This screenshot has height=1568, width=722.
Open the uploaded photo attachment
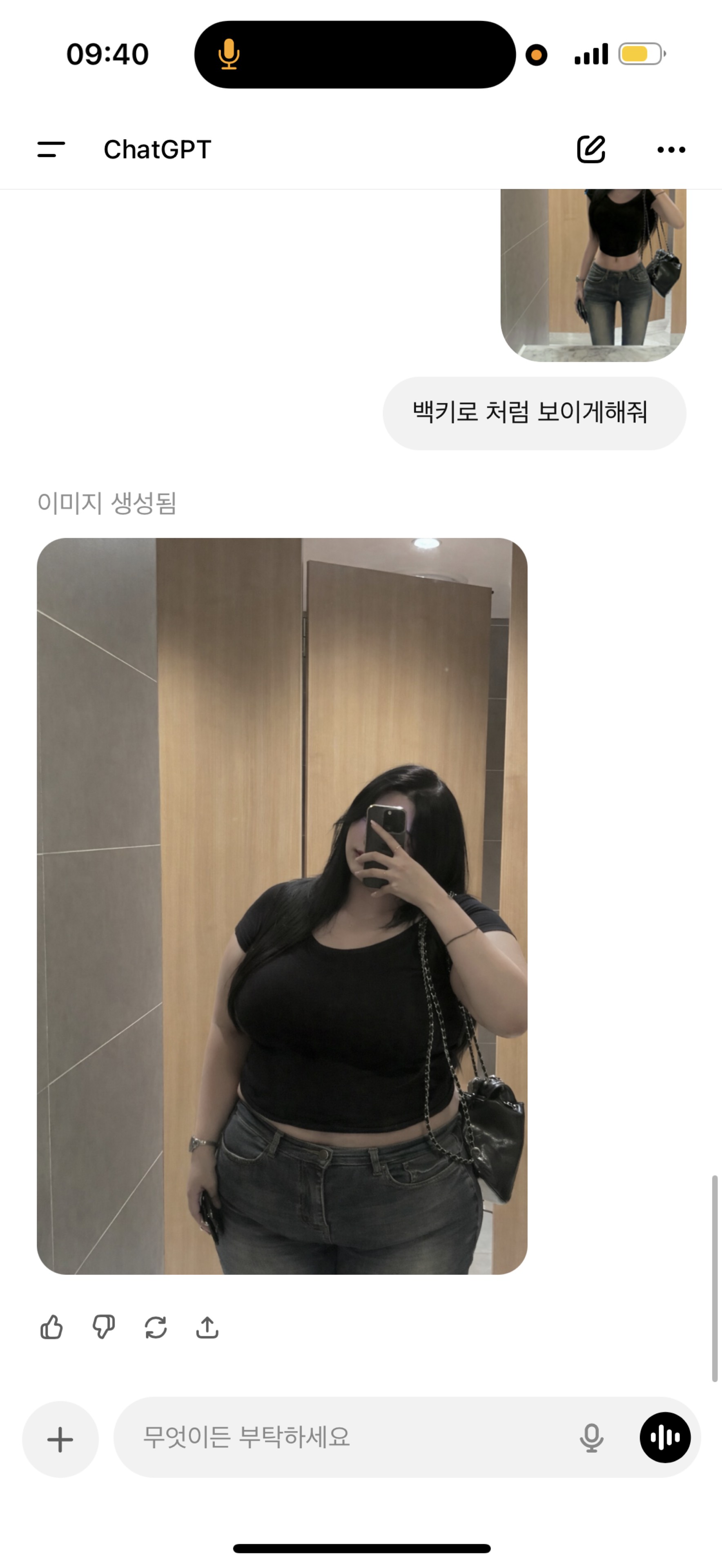click(593, 274)
